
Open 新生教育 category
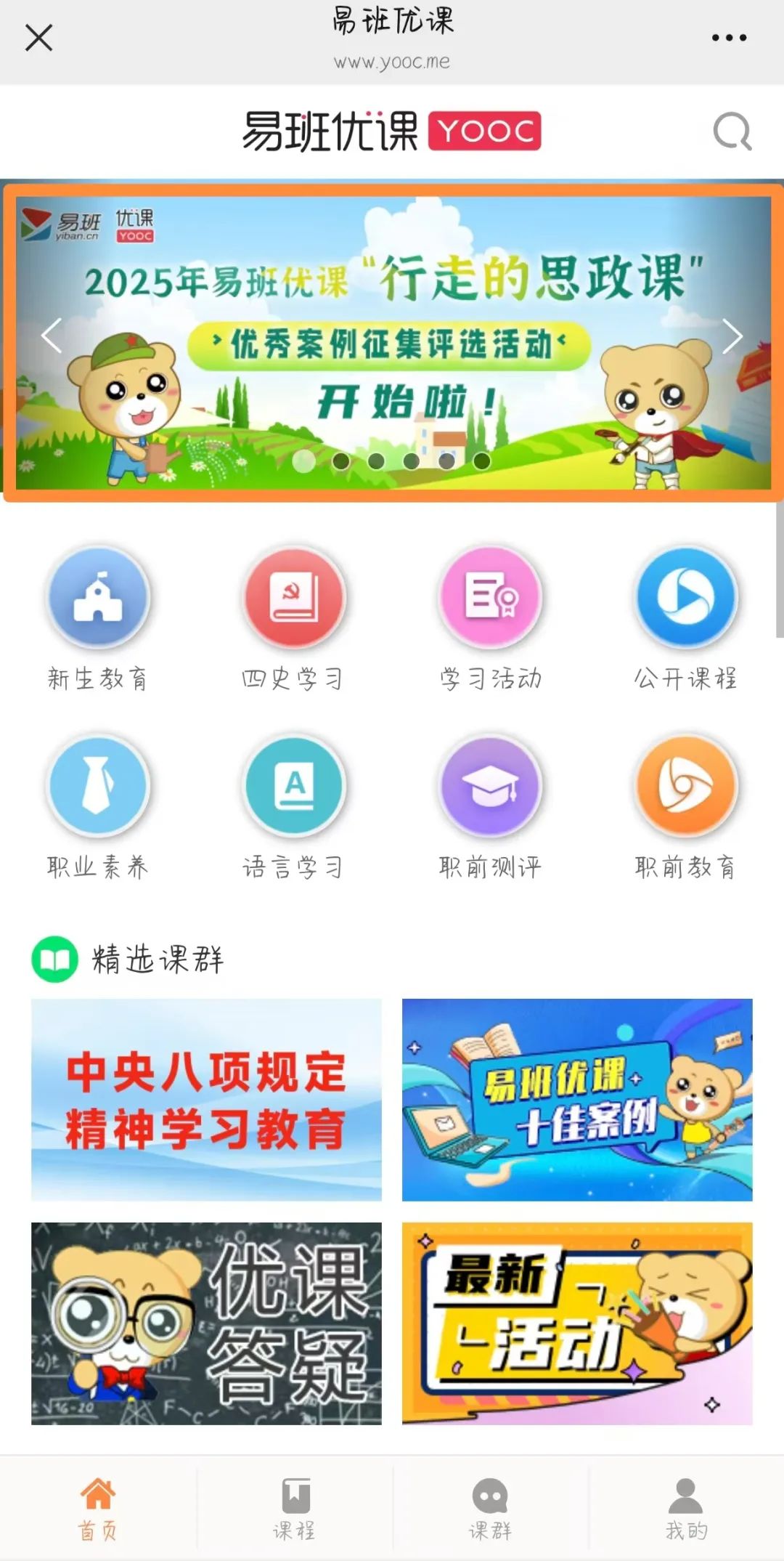[x=98, y=619]
